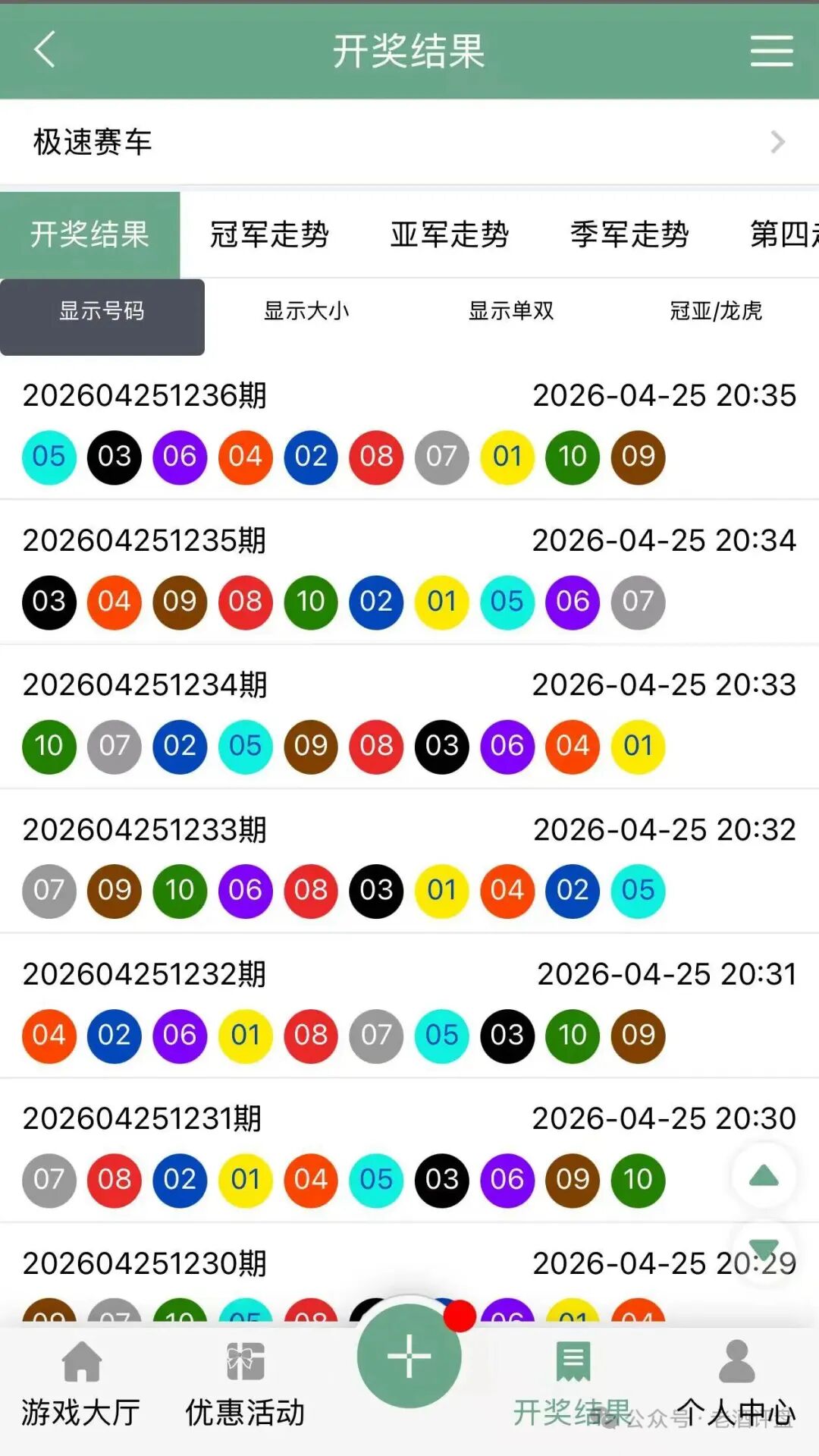Viewport: 819px width, 1456px height.
Task: Switch to the 冠军走势 tab
Action: pos(270,235)
